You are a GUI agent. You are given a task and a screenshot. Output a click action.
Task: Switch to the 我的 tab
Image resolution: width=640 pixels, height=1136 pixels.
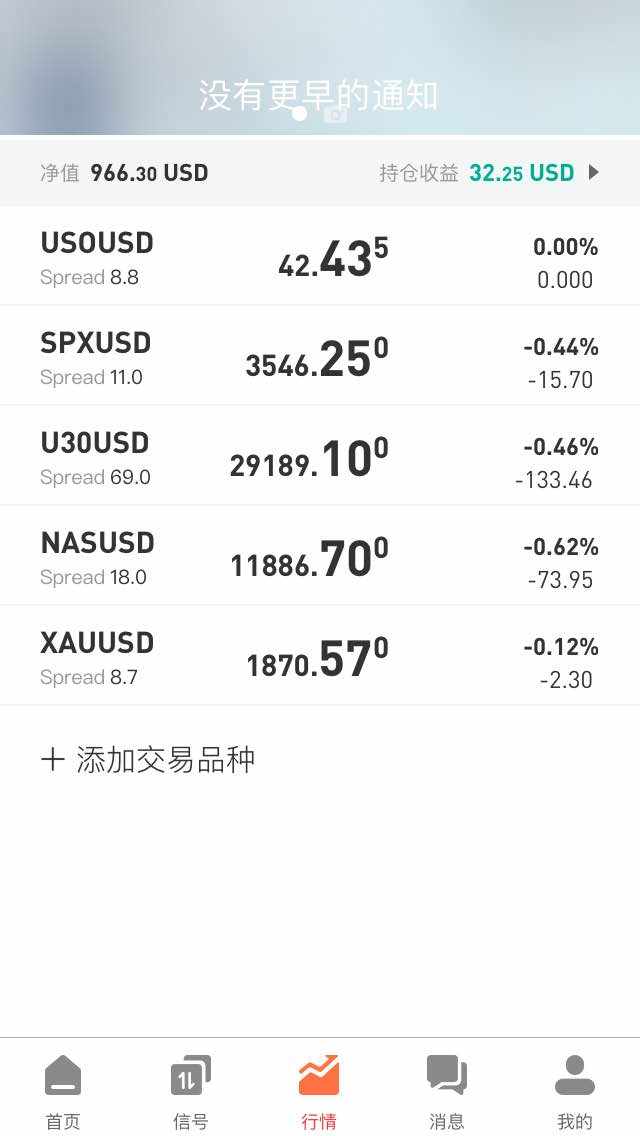click(575, 1092)
